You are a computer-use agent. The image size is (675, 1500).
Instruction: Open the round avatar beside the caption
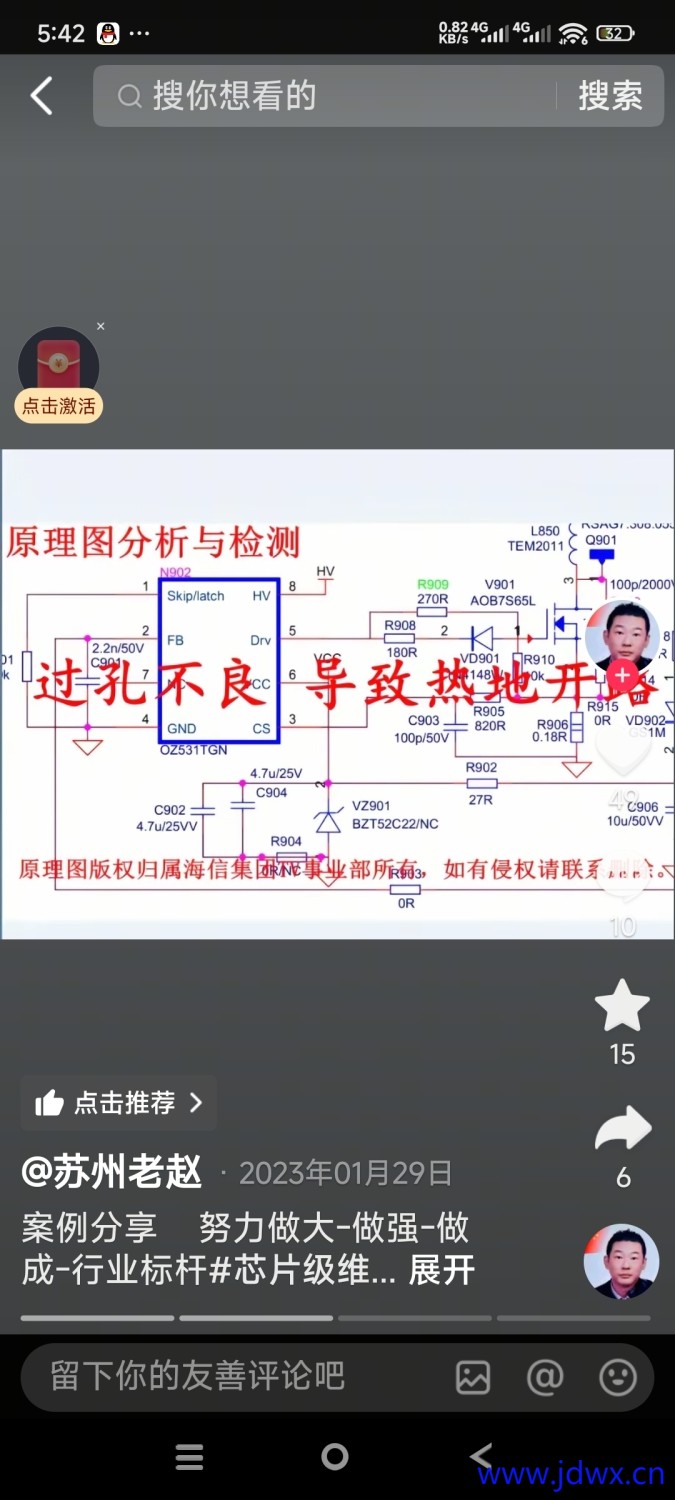[621, 1261]
